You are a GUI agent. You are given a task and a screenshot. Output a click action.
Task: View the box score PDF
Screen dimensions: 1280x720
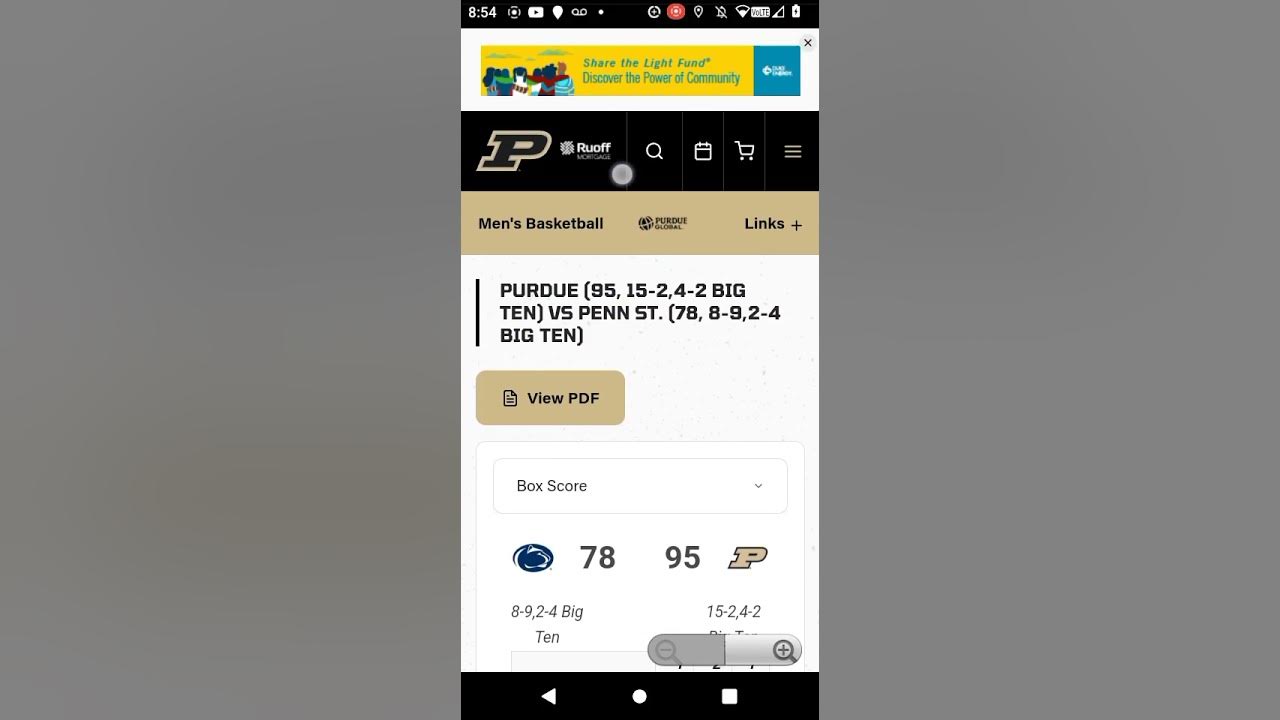click(550, 398)
